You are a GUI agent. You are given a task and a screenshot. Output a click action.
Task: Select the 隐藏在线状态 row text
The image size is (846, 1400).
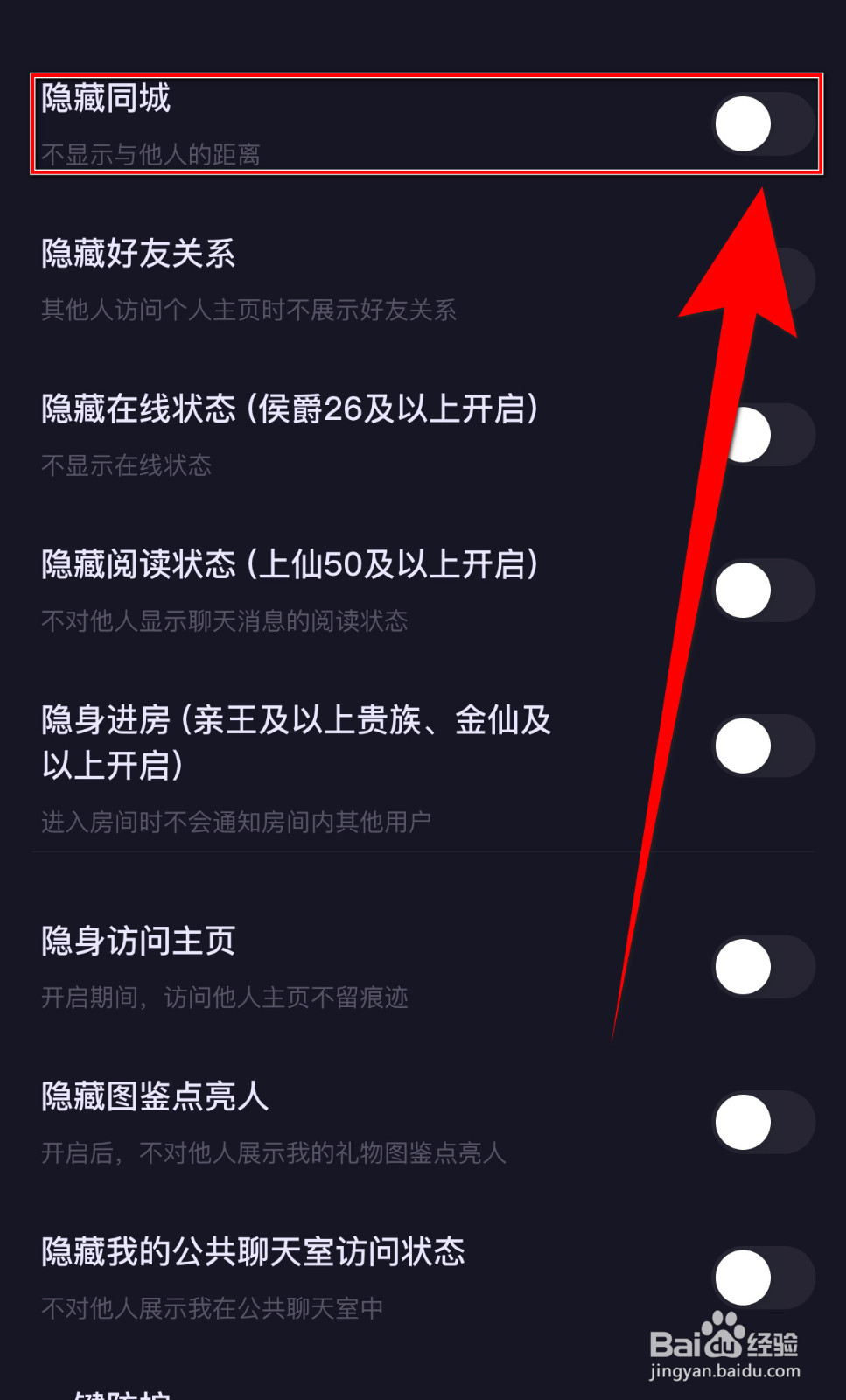pyautogui.click(x=291, y=409)
